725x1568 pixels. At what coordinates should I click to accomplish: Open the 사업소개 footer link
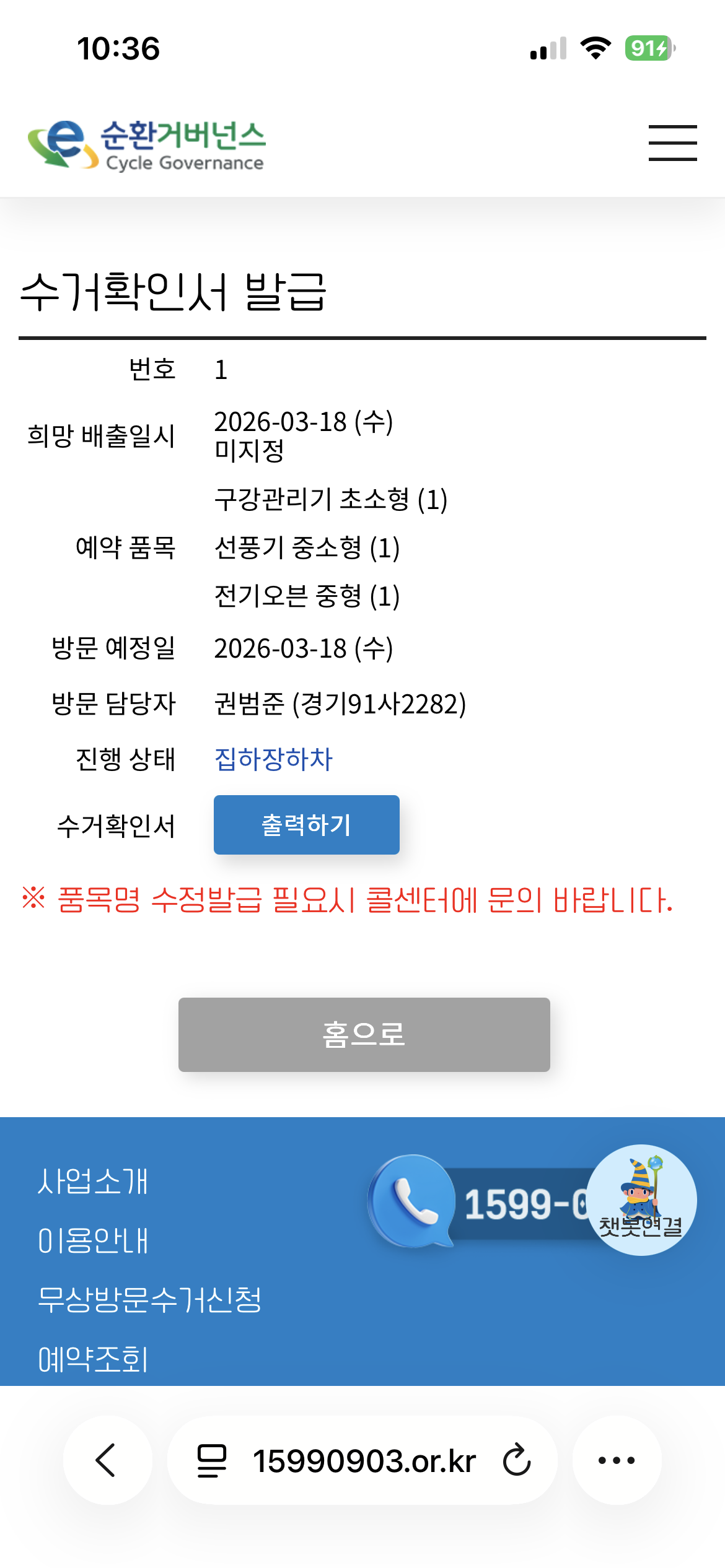click(93, 1182)
